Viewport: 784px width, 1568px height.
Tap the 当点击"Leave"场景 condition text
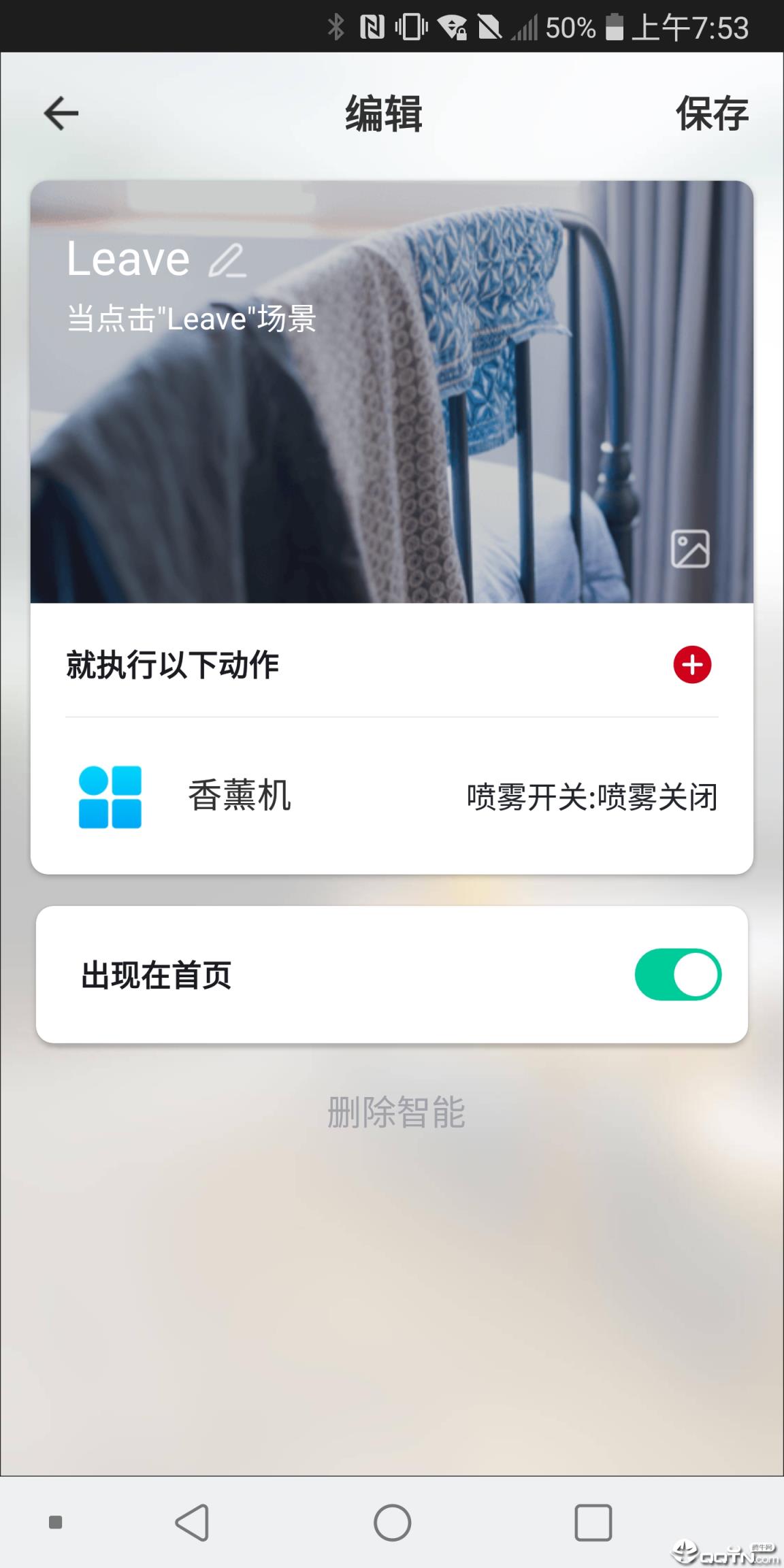point(191,317)
